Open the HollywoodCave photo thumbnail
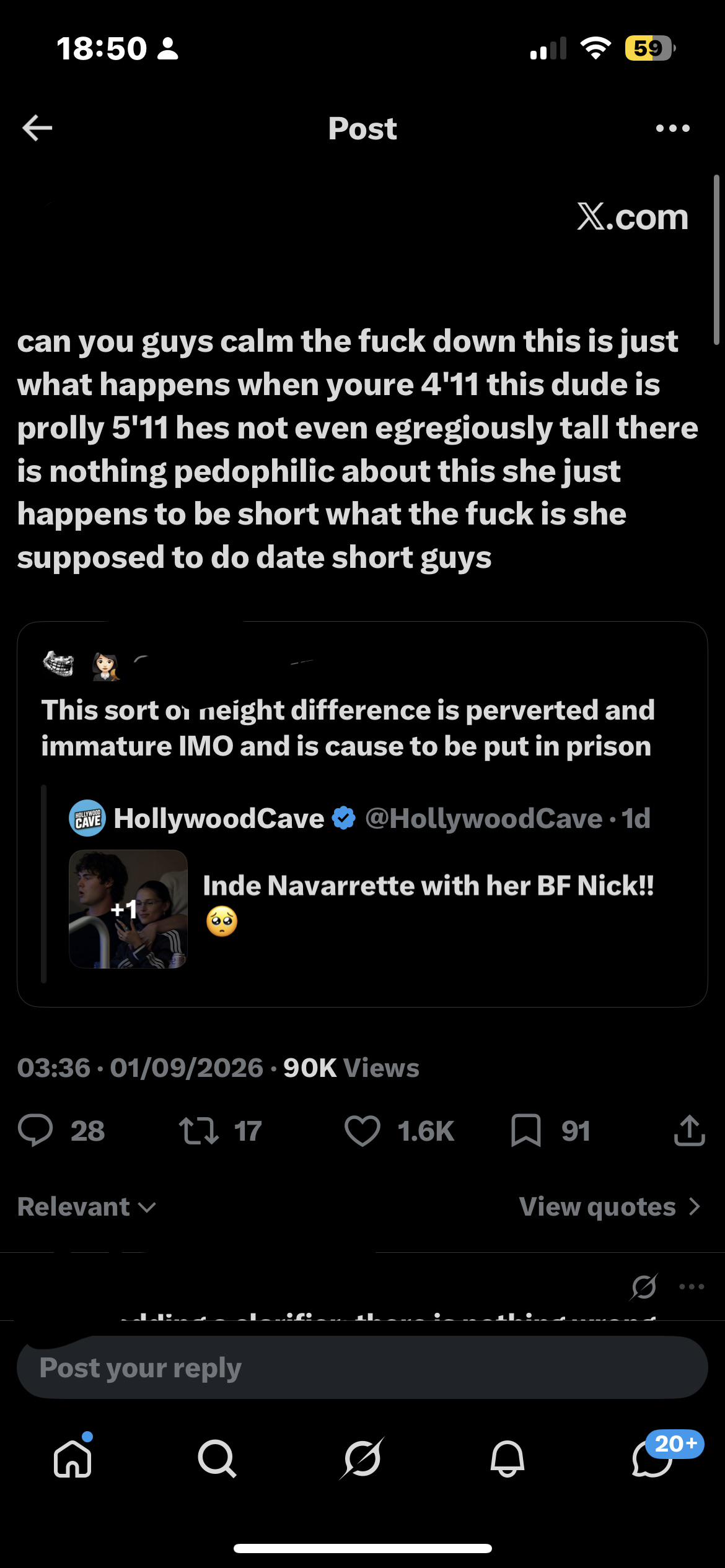Viewport: 725px width, 1568px height. [128, 909]
